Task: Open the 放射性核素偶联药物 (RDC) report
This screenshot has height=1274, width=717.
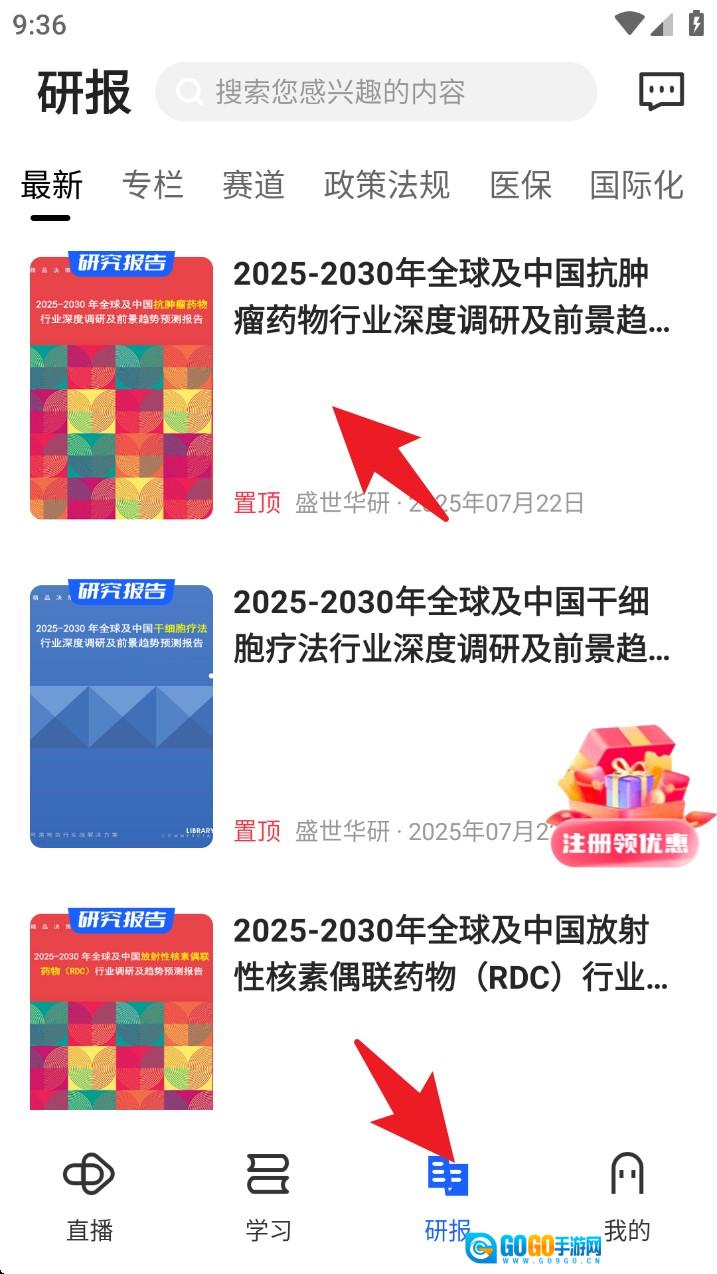Action: 451,953
